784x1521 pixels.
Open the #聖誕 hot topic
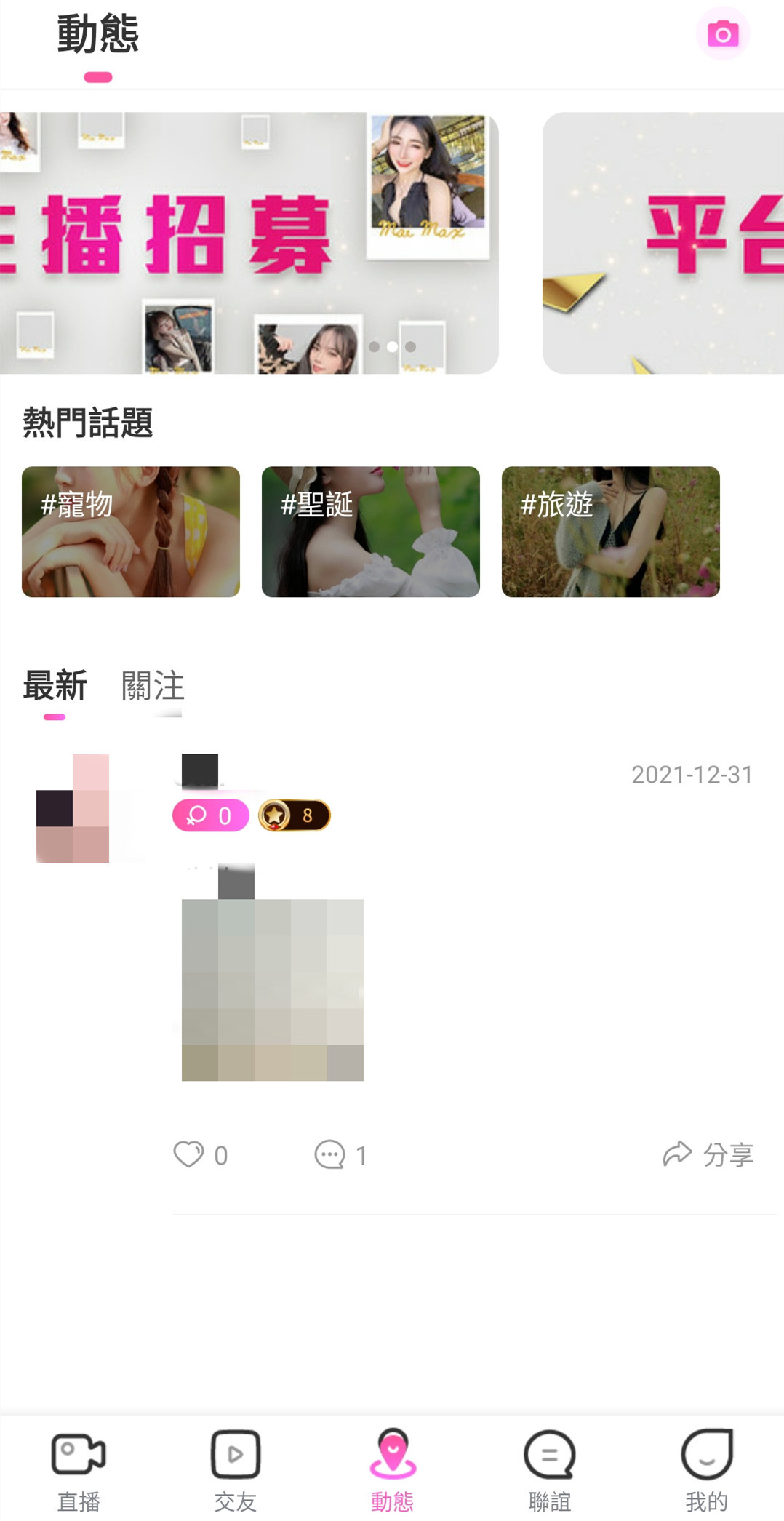(x=371, y=532)
